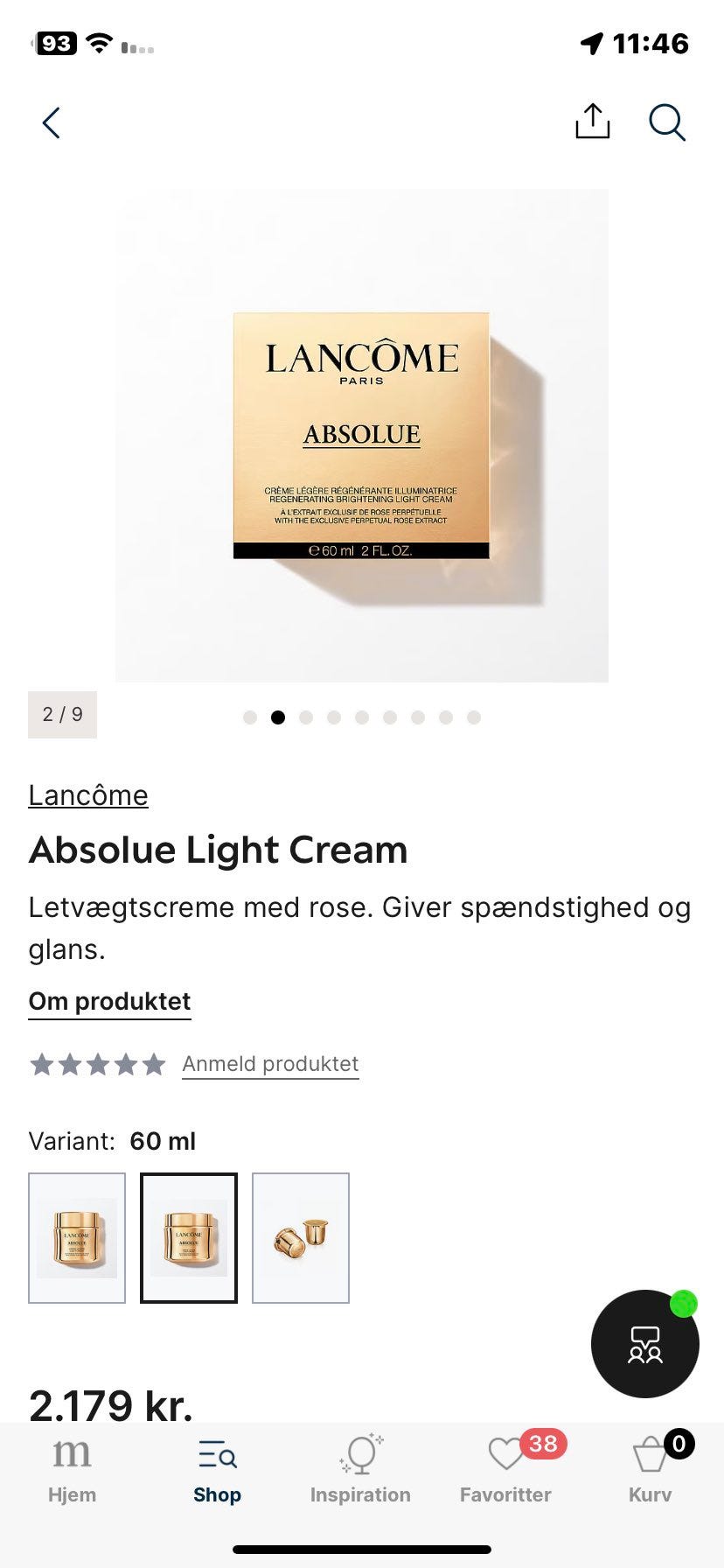Go back using the back arrow
724x1568 pixels.
tap(51, 122)
